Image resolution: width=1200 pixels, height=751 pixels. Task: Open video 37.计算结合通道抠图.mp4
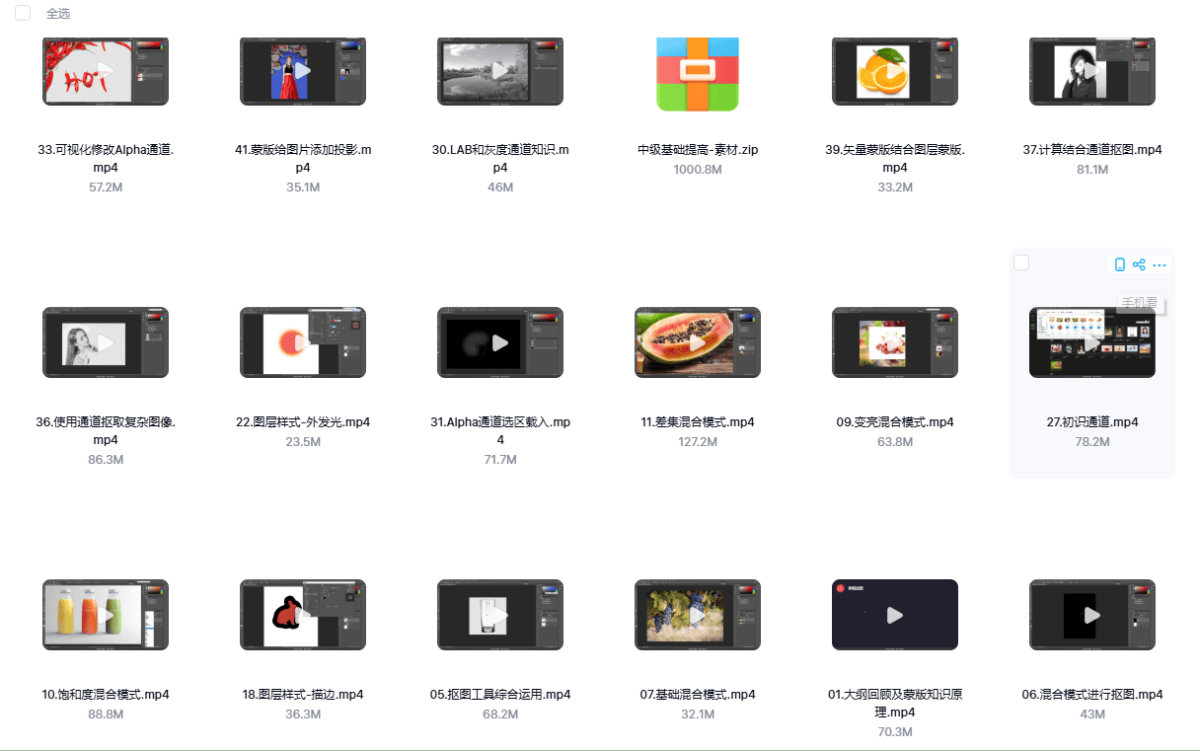1092,71
